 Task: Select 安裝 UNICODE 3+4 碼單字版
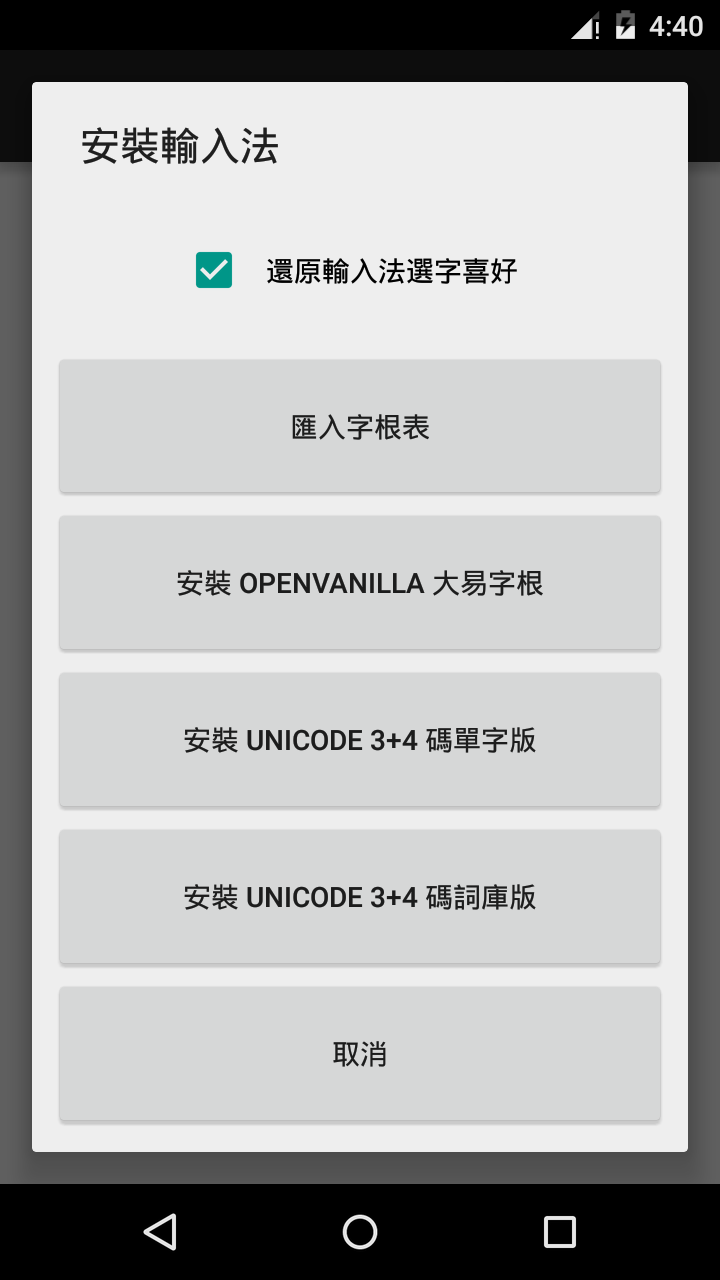[x=360, y=740]
